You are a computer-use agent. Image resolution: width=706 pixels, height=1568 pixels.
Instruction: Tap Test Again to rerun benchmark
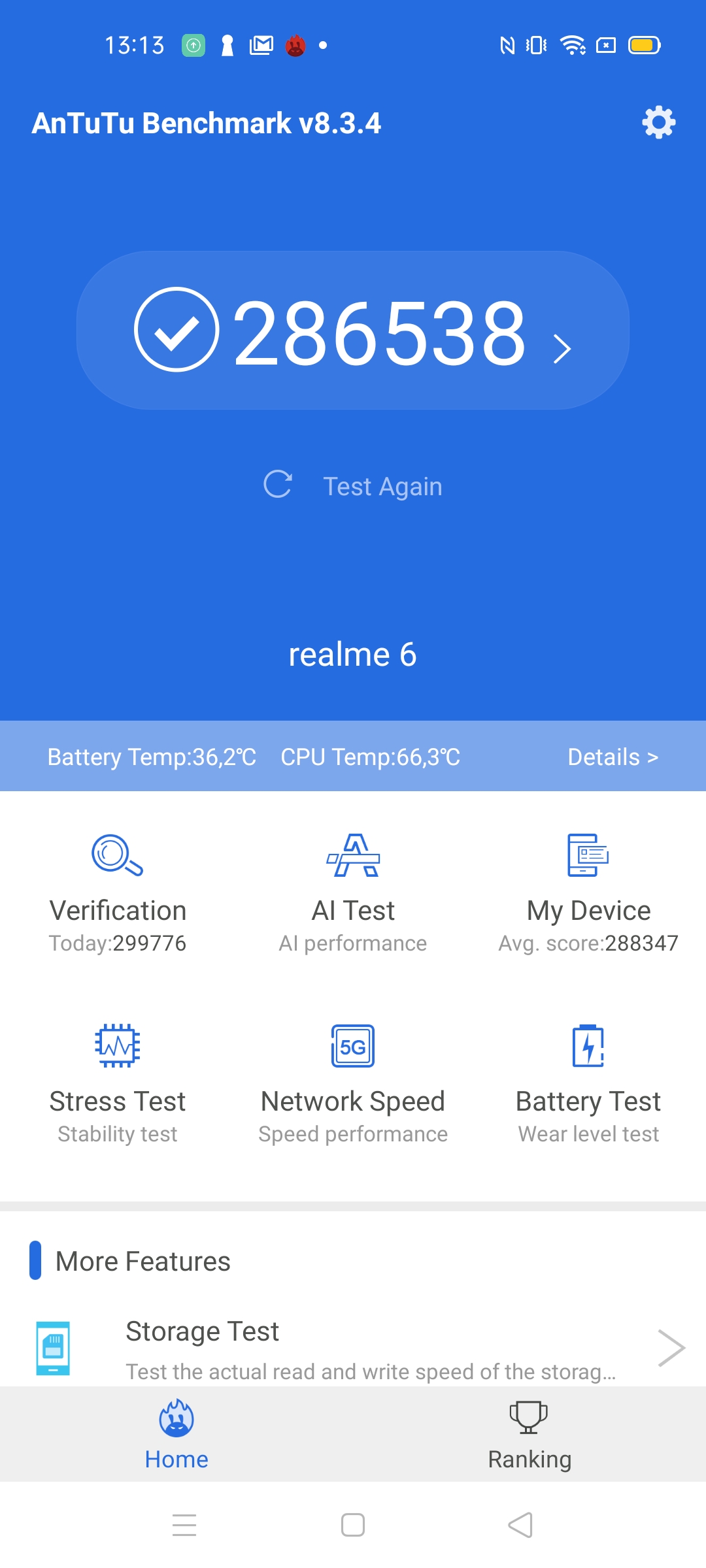click(x=353, y=485)
